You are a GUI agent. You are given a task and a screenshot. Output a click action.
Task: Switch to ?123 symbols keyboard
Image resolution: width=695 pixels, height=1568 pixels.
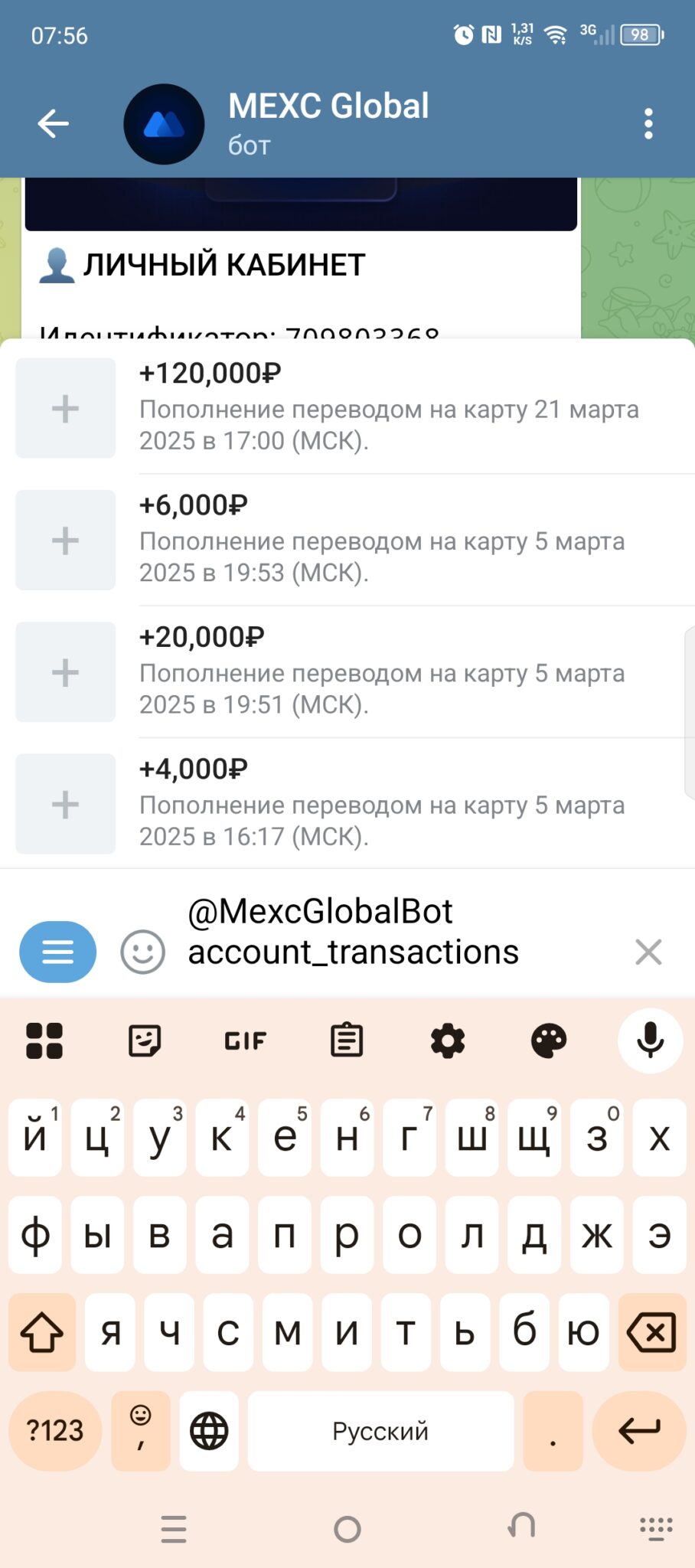[x=55, y=1430]
